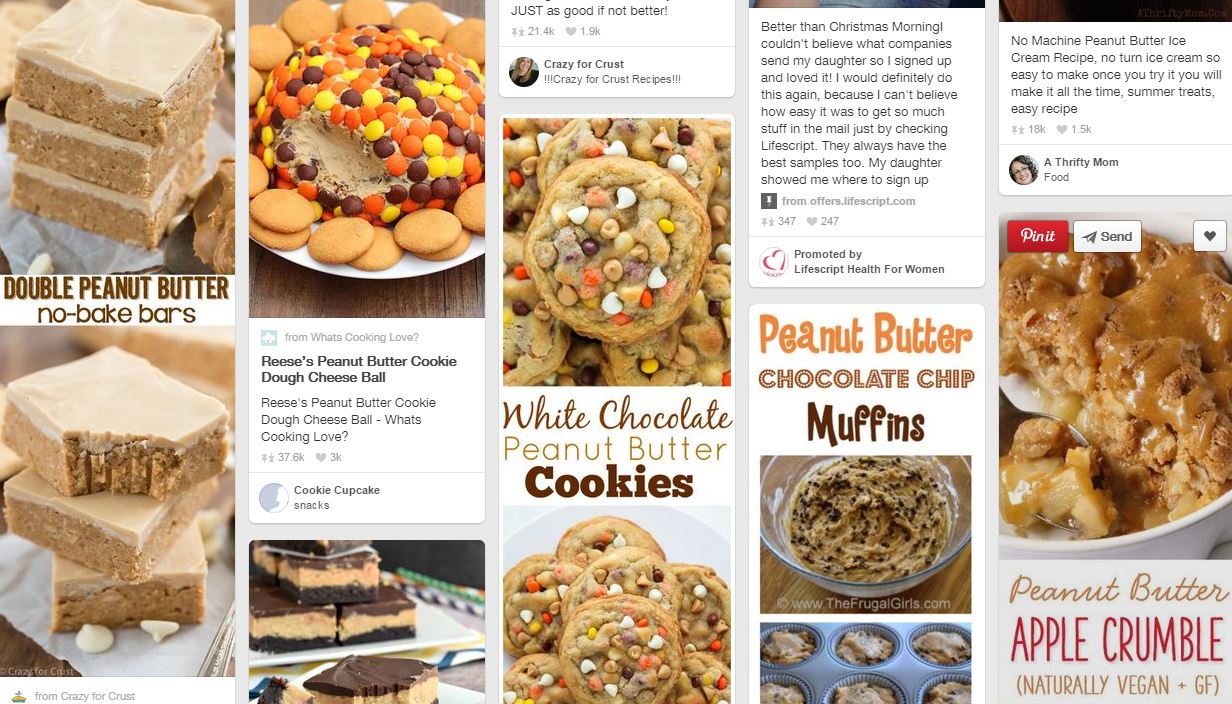Visit the offers.lifescript.com source link
The width and height of the screenshot is (1232, 704).
click(848, 201)
